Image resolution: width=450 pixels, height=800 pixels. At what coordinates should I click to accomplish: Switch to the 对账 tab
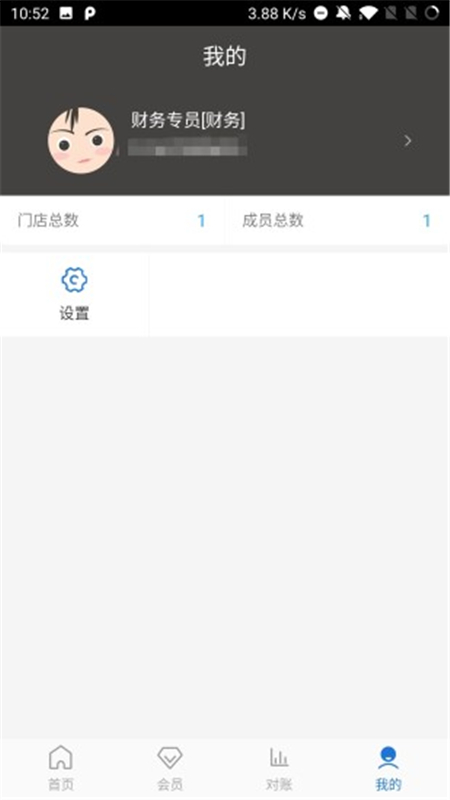coord(279,768)
